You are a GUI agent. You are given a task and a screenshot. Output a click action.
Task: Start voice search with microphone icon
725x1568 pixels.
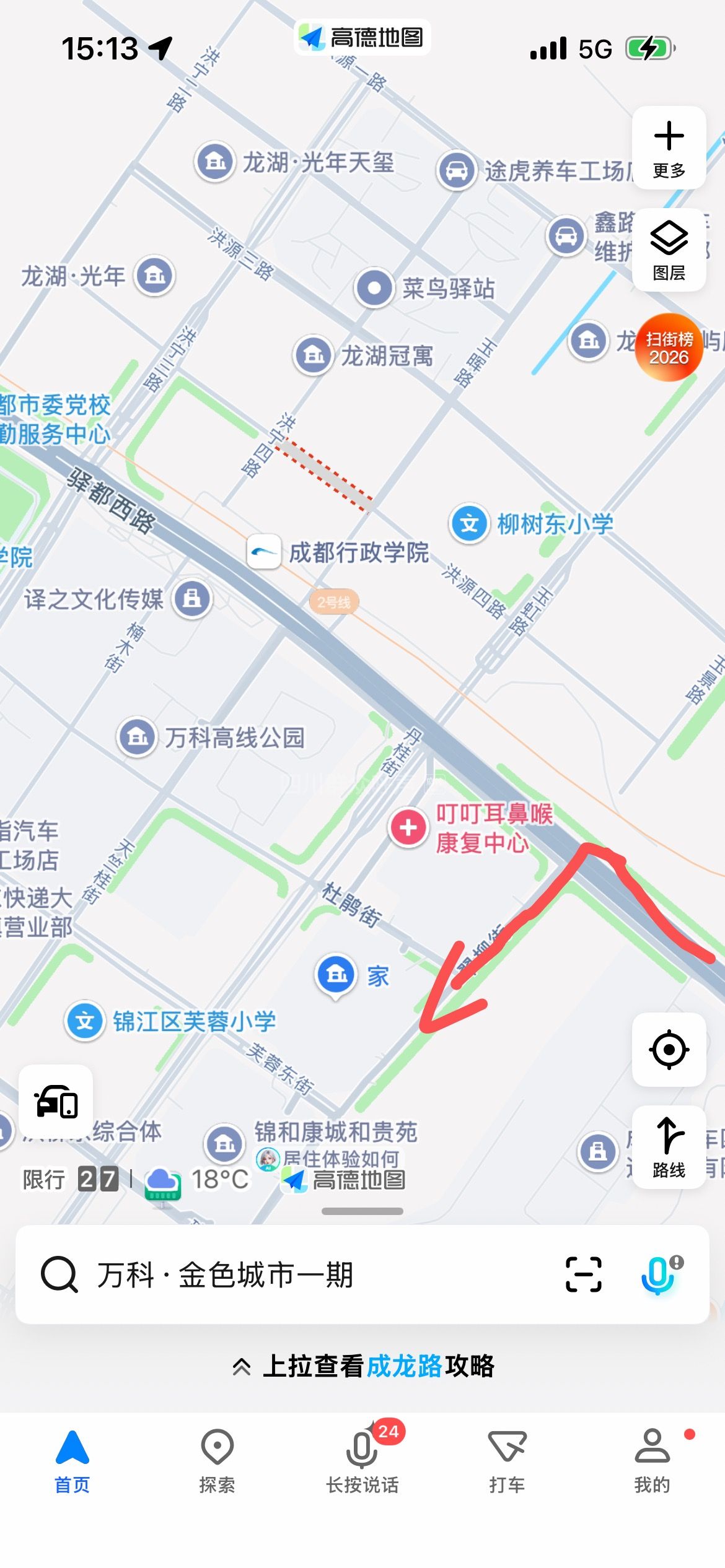point(659,1274)
